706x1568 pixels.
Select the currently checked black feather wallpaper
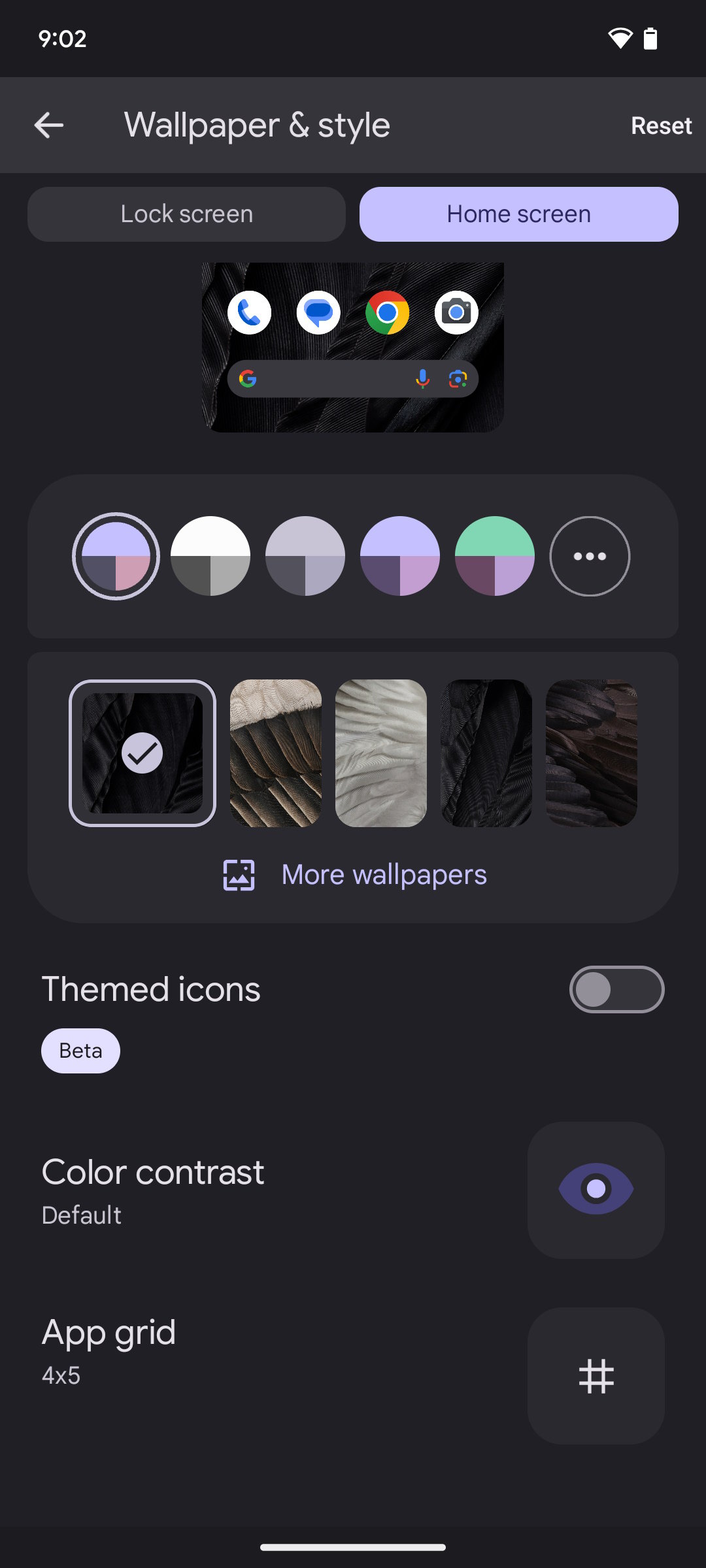pos(143,753)
